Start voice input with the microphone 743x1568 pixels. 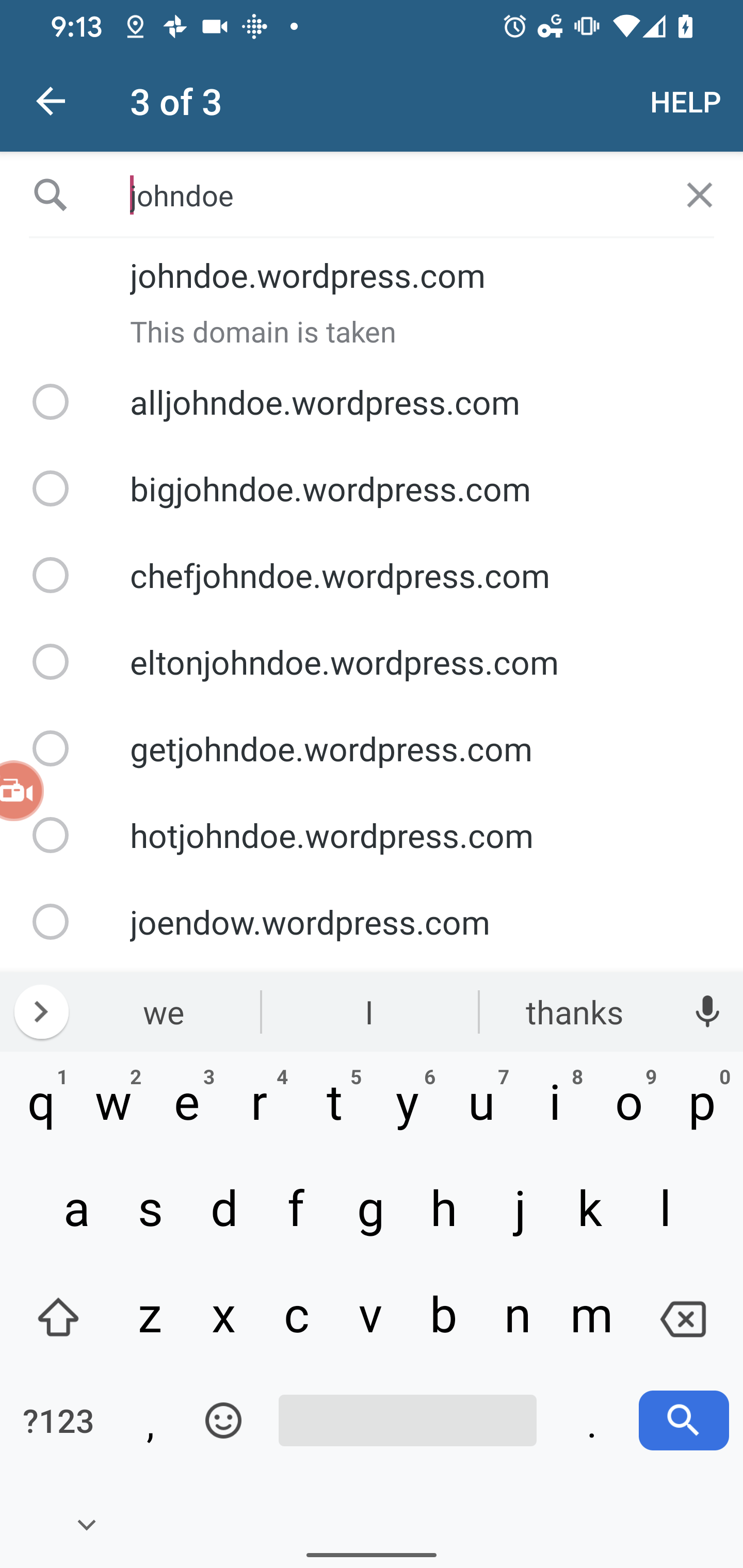[x=707, y=1012]
